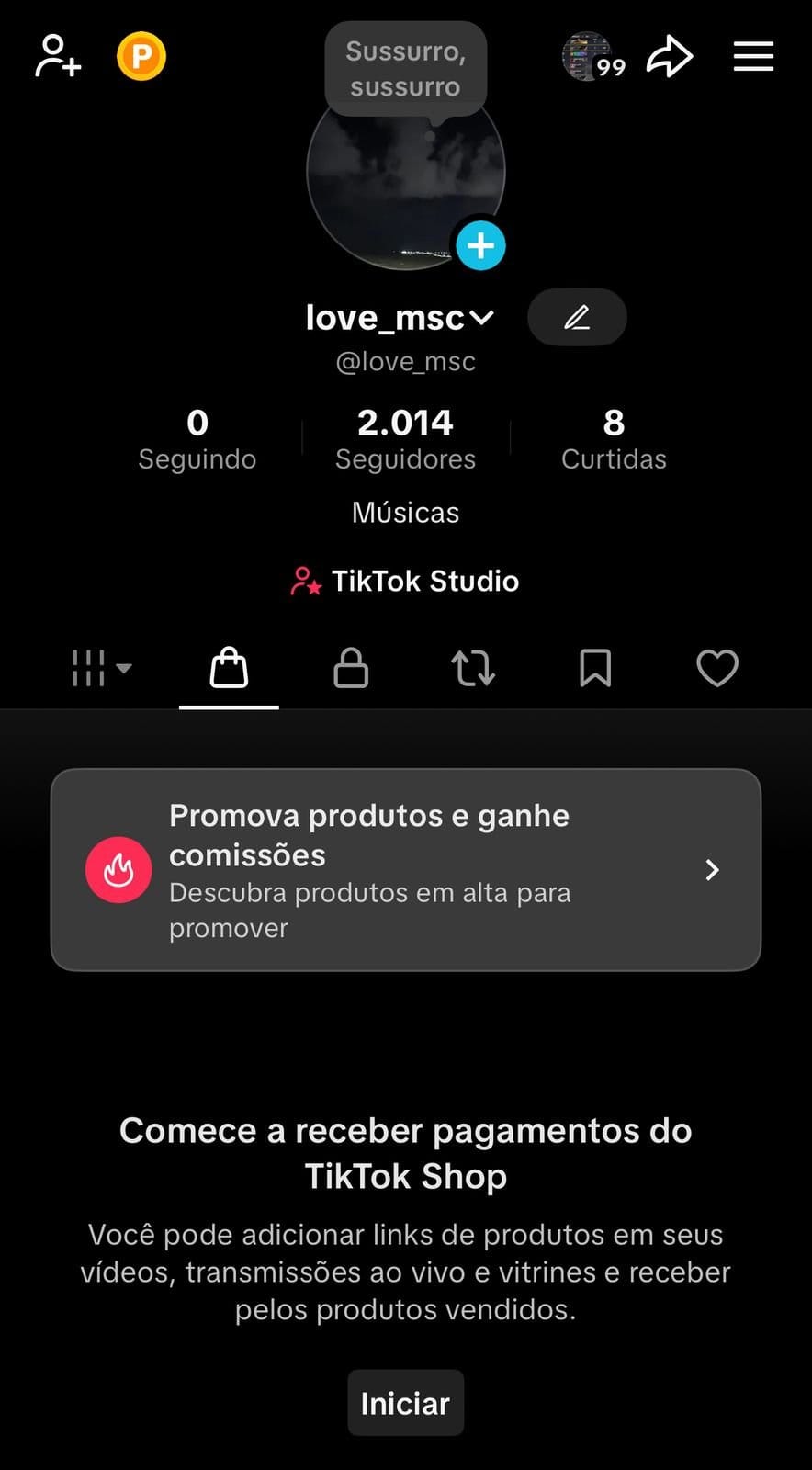Switch to the videos grid tab
The width and height of the screenshot is (812, 1470).
[x=100, y=668]
